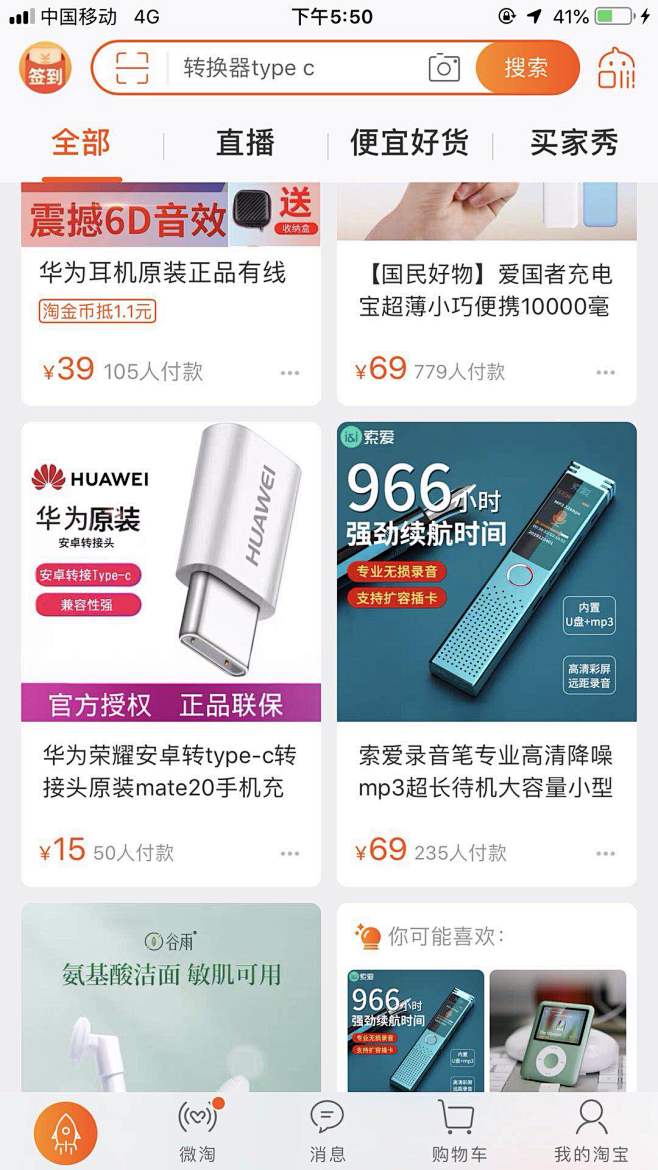The height and width of the screenshot is (1170, 658).
Task: Open the store icon at top right
Action: coord(616,68)
